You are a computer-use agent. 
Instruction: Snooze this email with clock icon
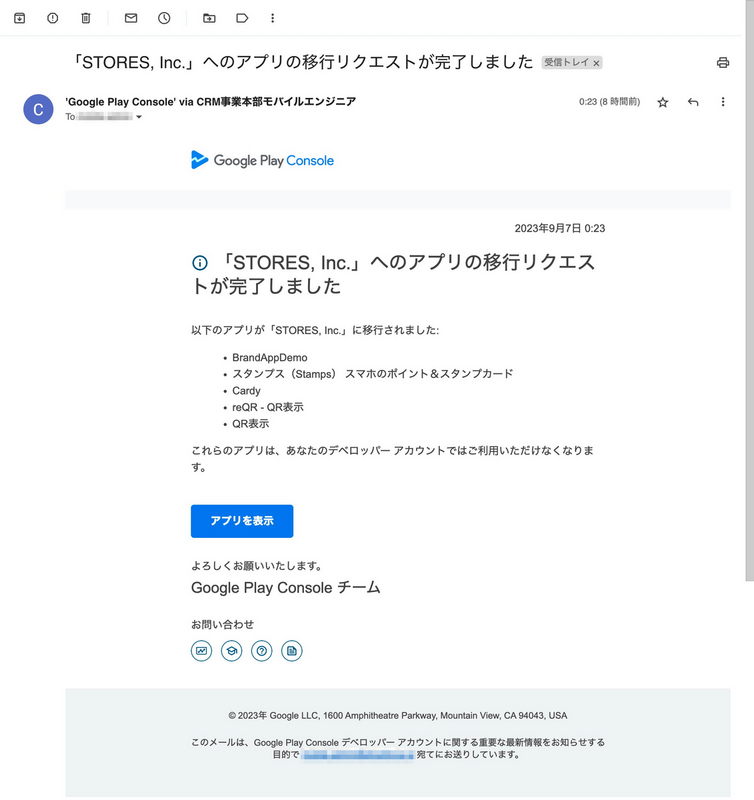(164, 18)
